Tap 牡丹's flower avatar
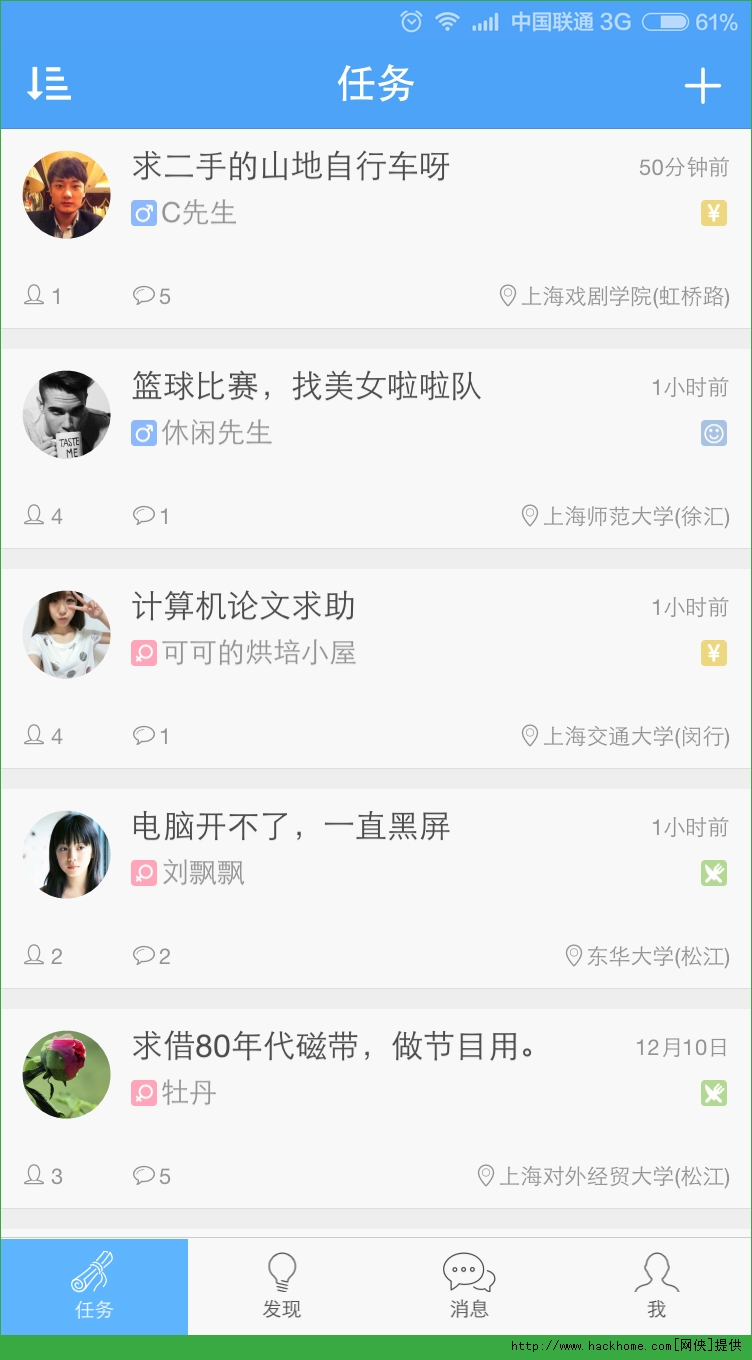 [x=67, y=1075]
